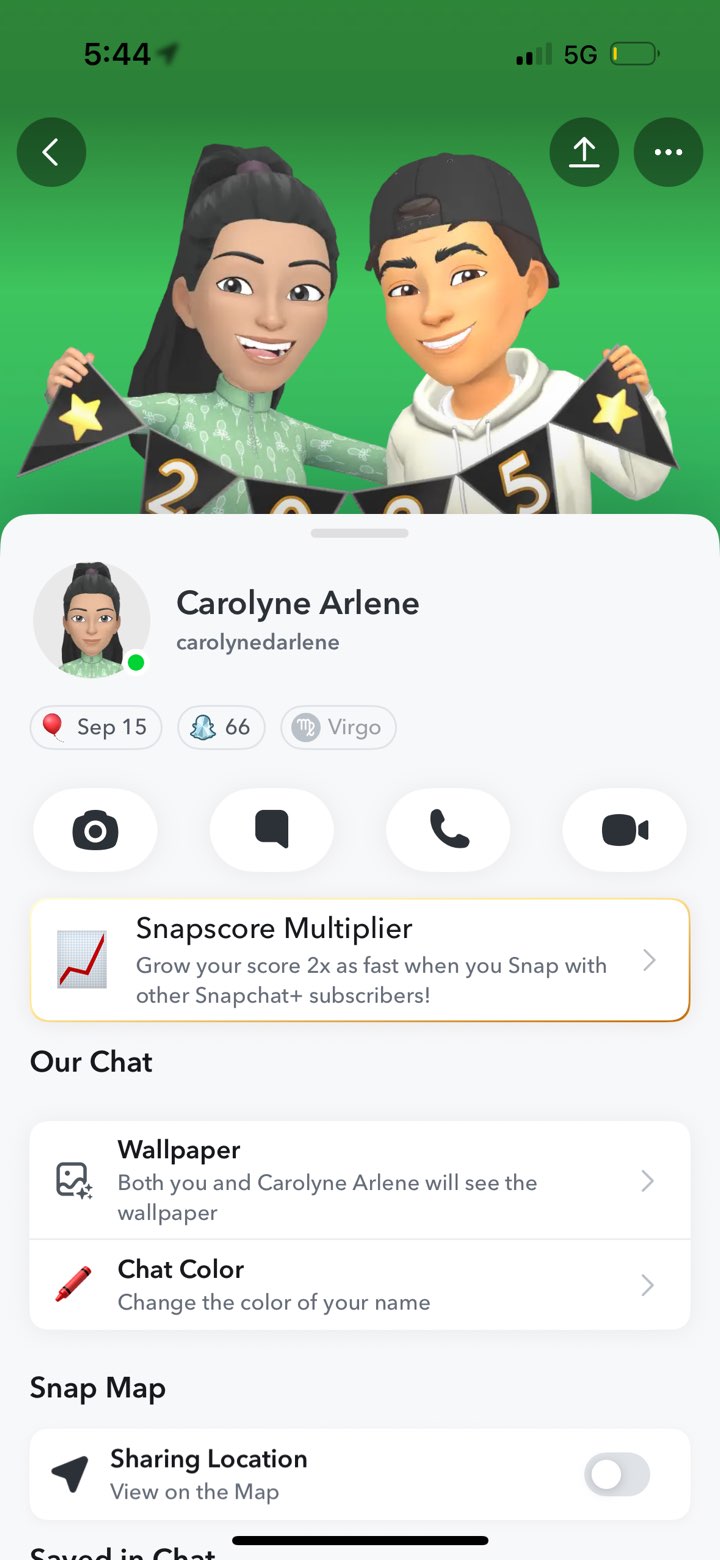This screenshot has width=720, height=1560.
Task: View the 66 Snapscore chip
Action: pyautogui.click(x=221, y=727)
